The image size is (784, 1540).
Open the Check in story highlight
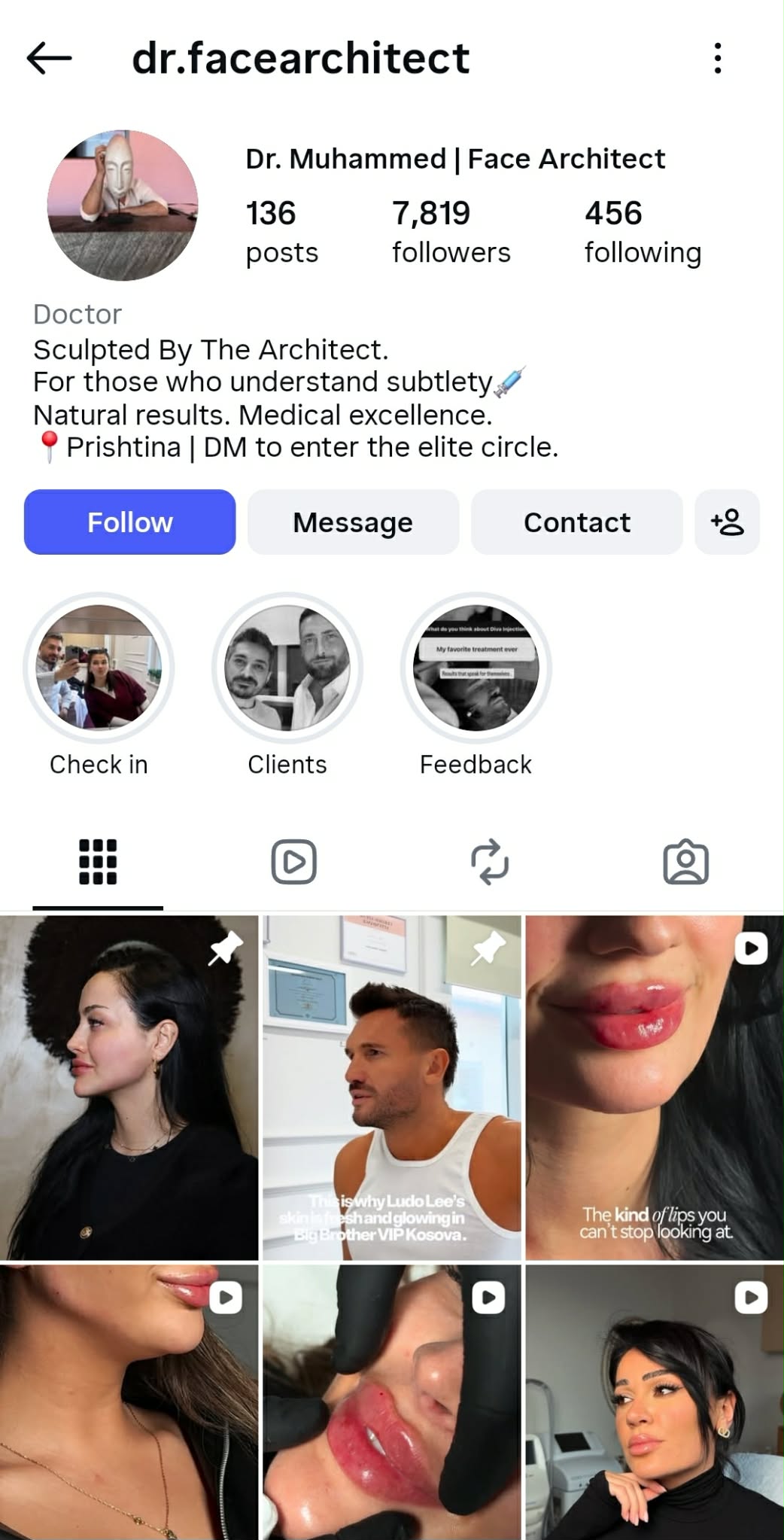coord(99,668)
